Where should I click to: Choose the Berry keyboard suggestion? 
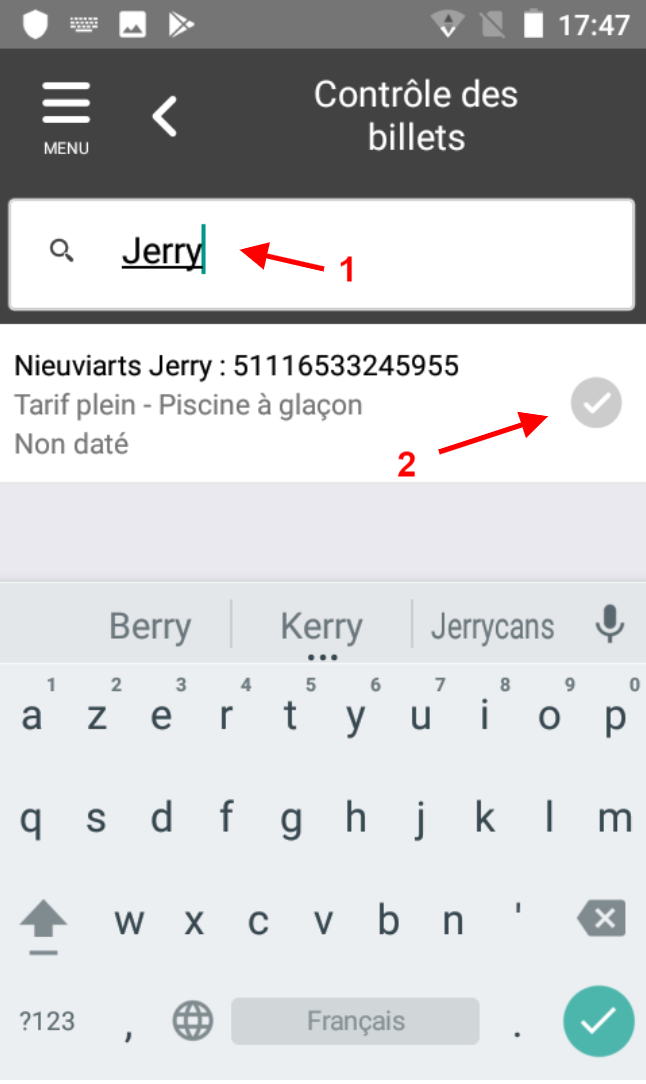(x=150, y=627)
